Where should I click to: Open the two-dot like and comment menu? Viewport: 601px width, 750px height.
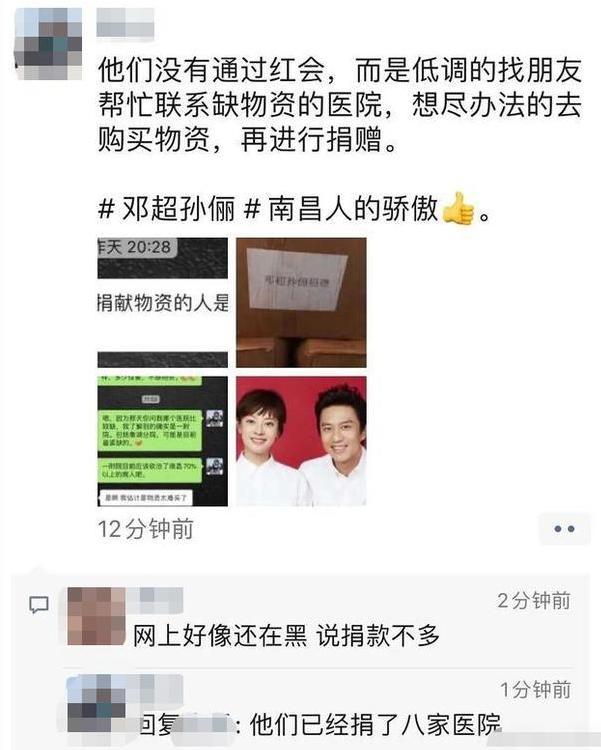564,529
